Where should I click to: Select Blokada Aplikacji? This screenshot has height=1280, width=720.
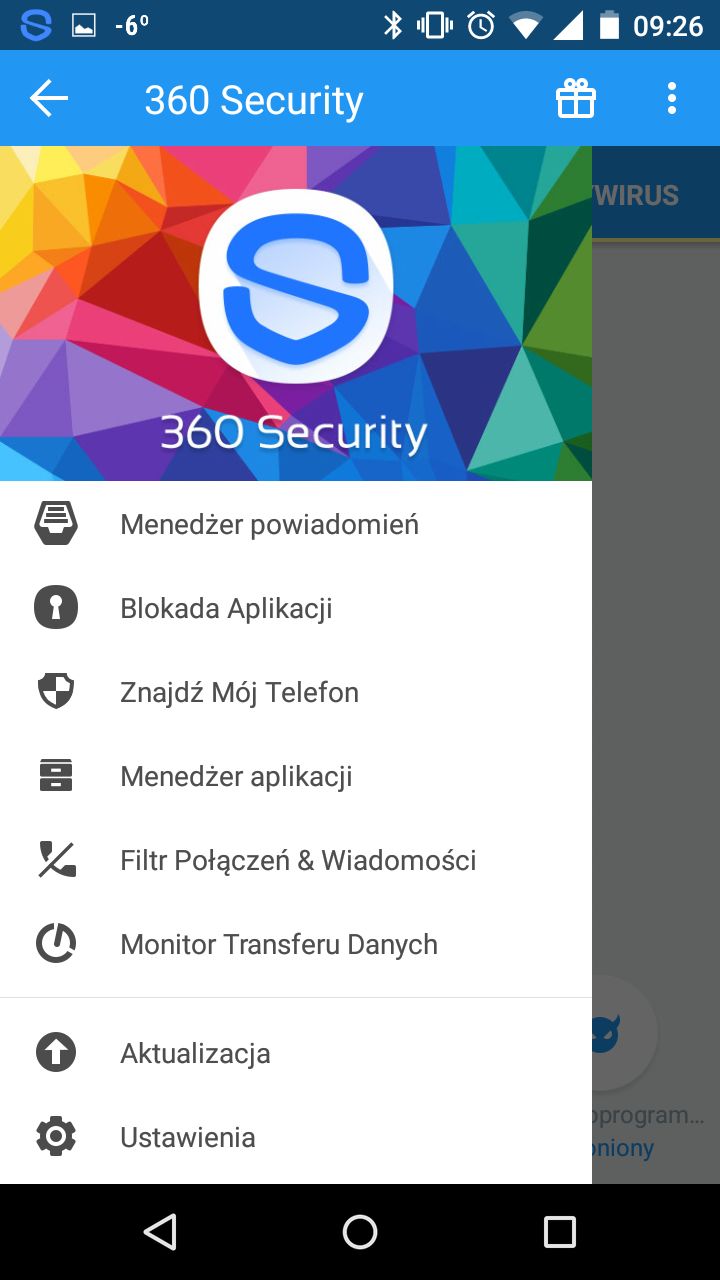pyautogui.click(x=296, y=608)
